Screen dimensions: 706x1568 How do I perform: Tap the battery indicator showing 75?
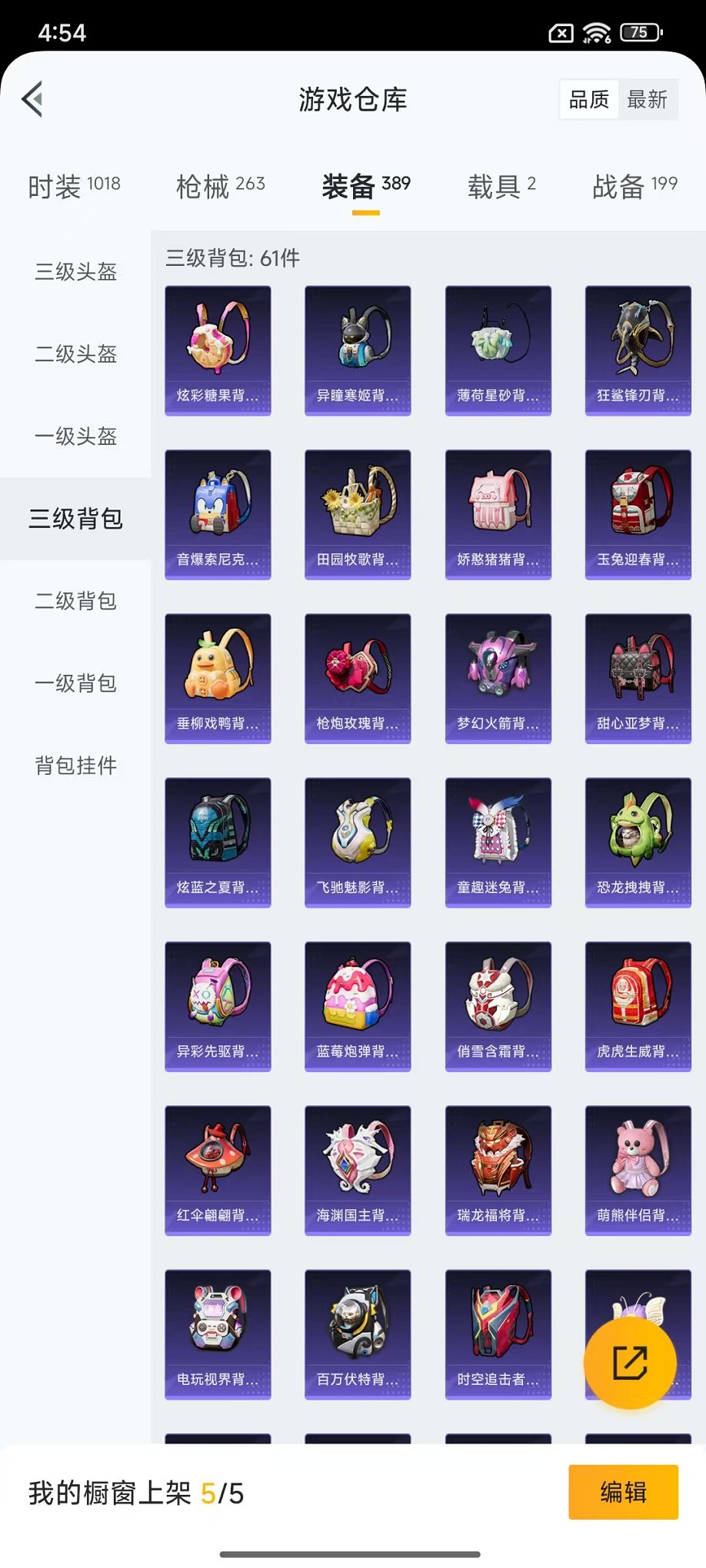pos(639,33)
